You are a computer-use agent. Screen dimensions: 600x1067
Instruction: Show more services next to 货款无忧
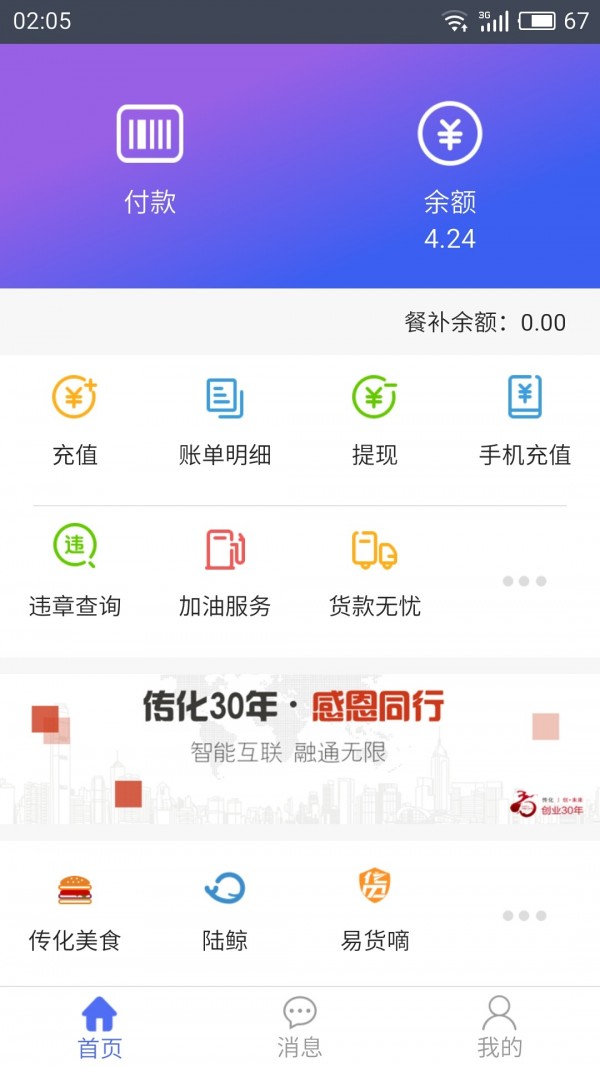[524, 581]
